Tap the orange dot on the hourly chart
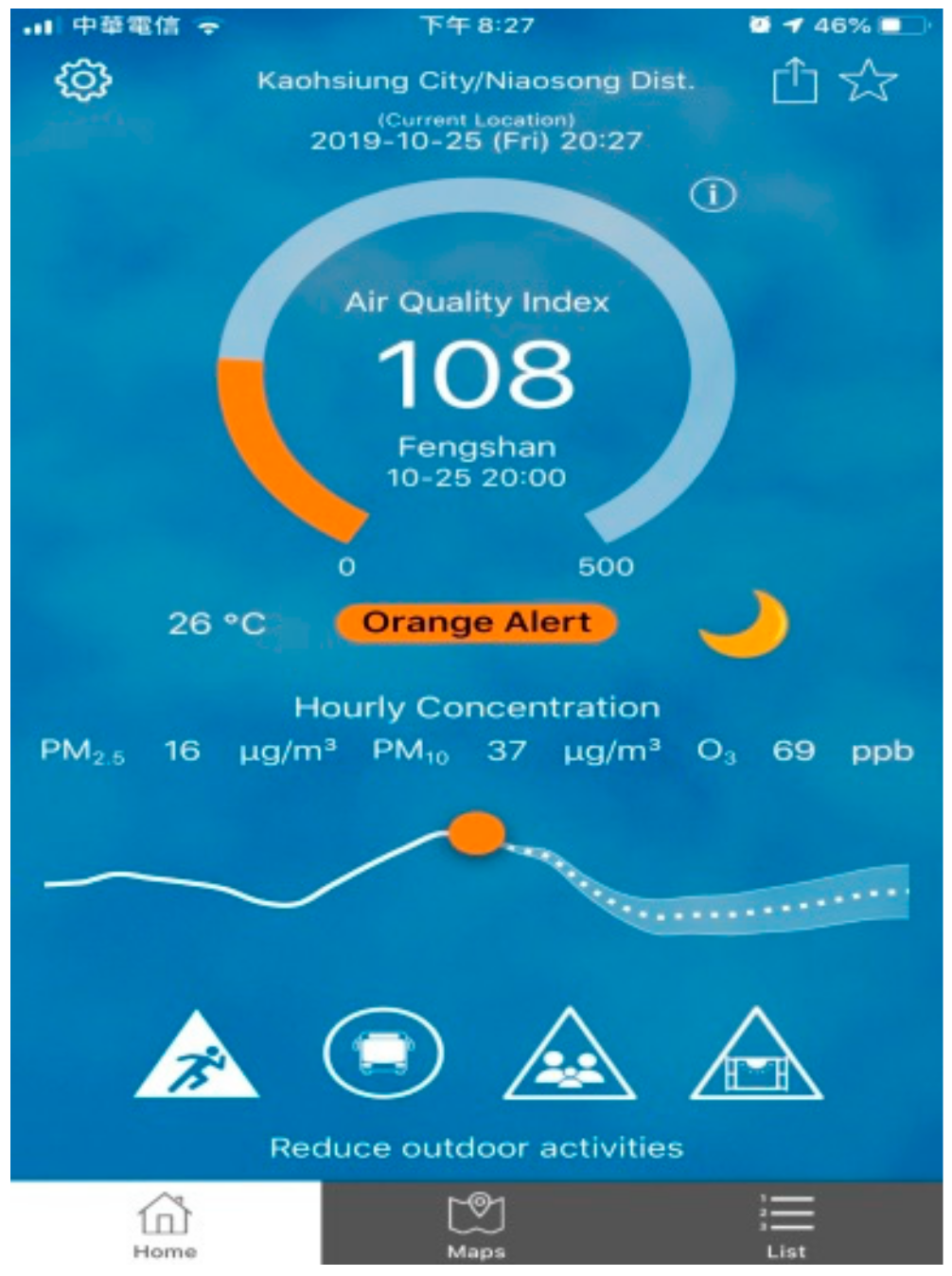Screen dimensions: 952x1276 pos(476,833)
